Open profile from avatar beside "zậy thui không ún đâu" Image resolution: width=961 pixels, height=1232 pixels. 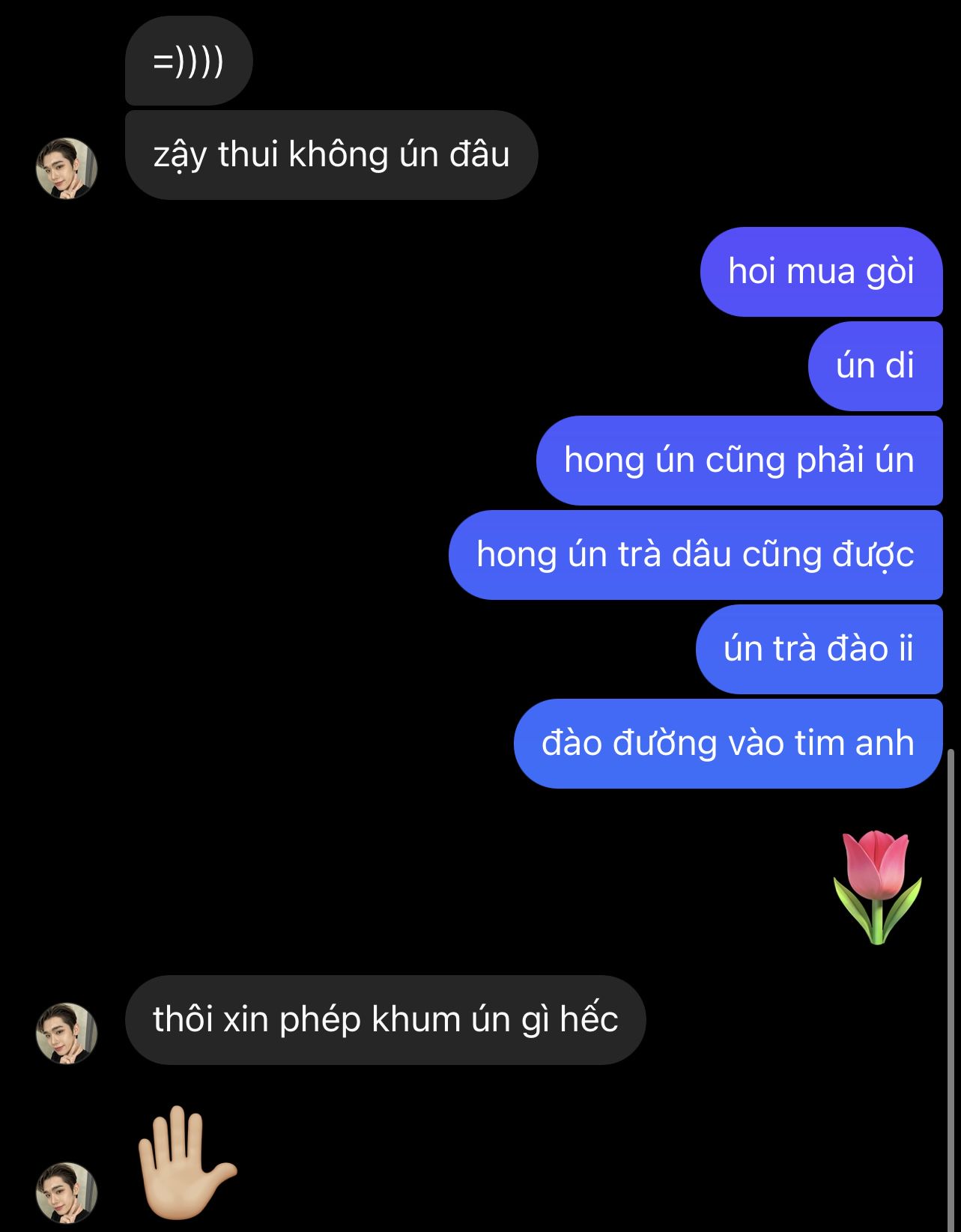[x=67, y=169]
